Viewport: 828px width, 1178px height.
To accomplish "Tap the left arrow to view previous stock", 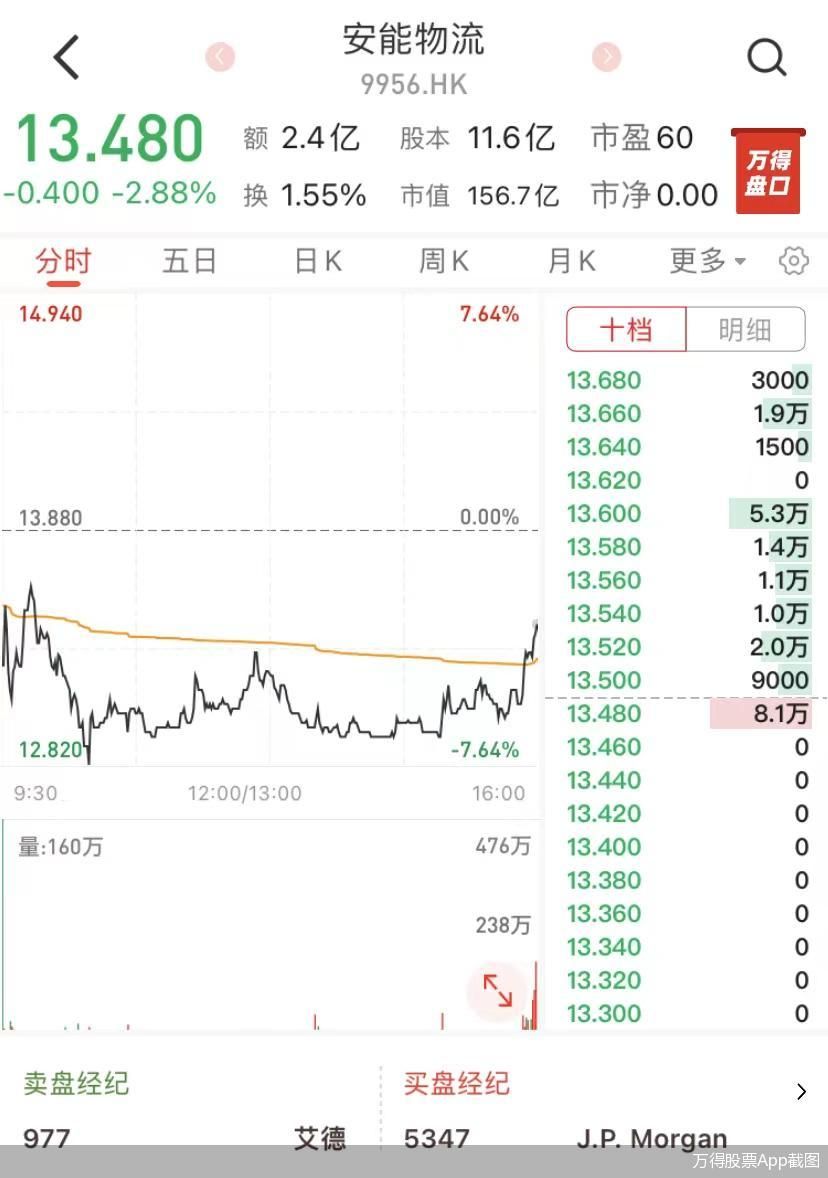I will coord(220,57).
